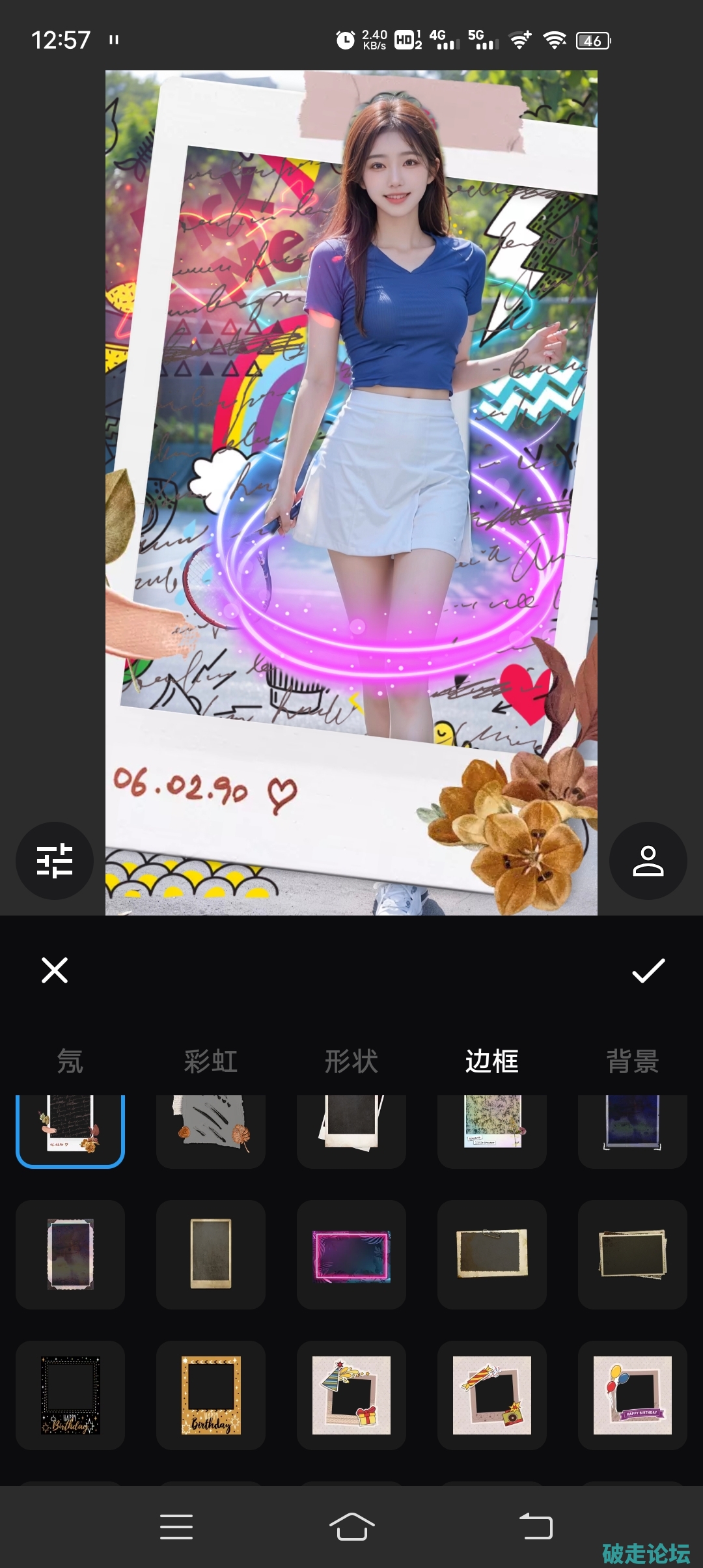Switch to the 形状 tab

click(351, 1061)
